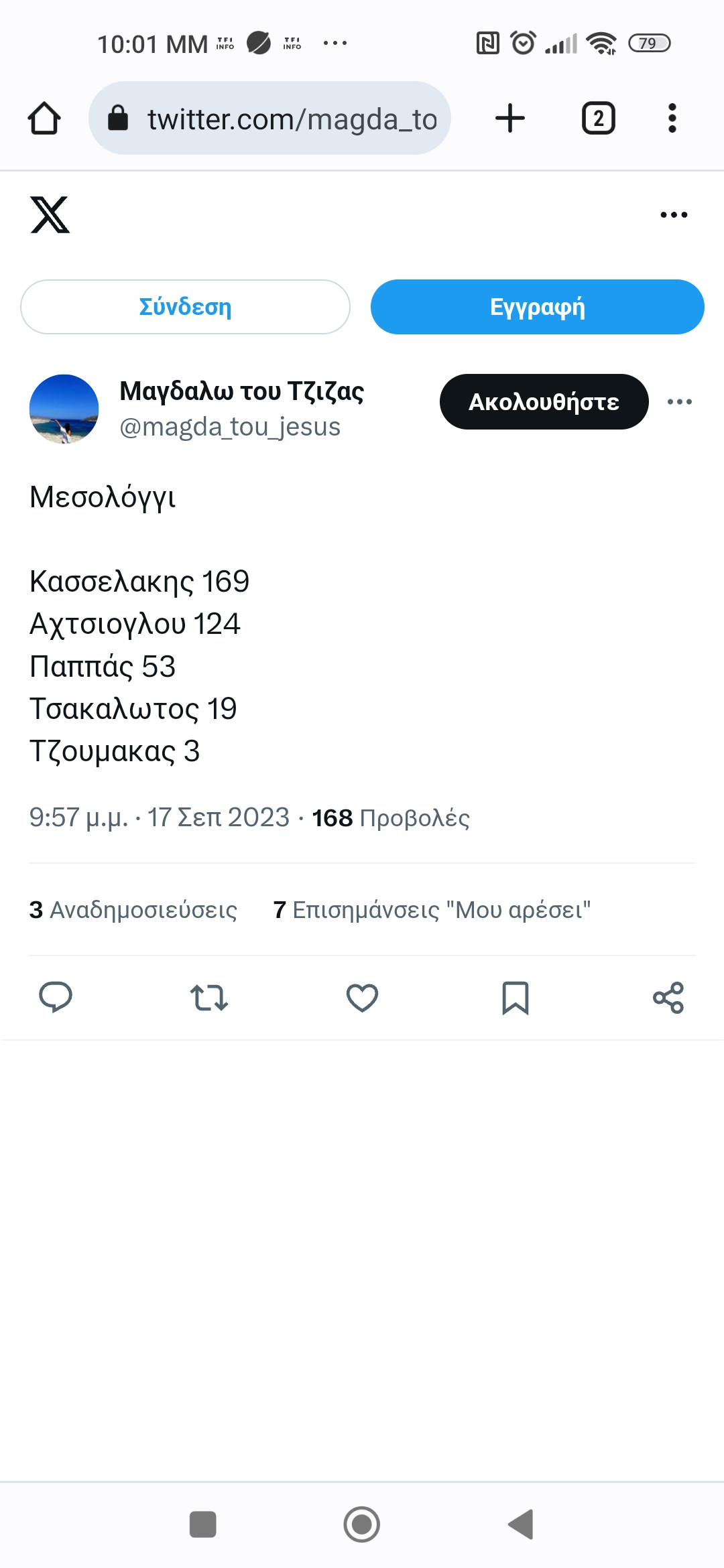Open a new browser tab

click(x=509, y=119)
